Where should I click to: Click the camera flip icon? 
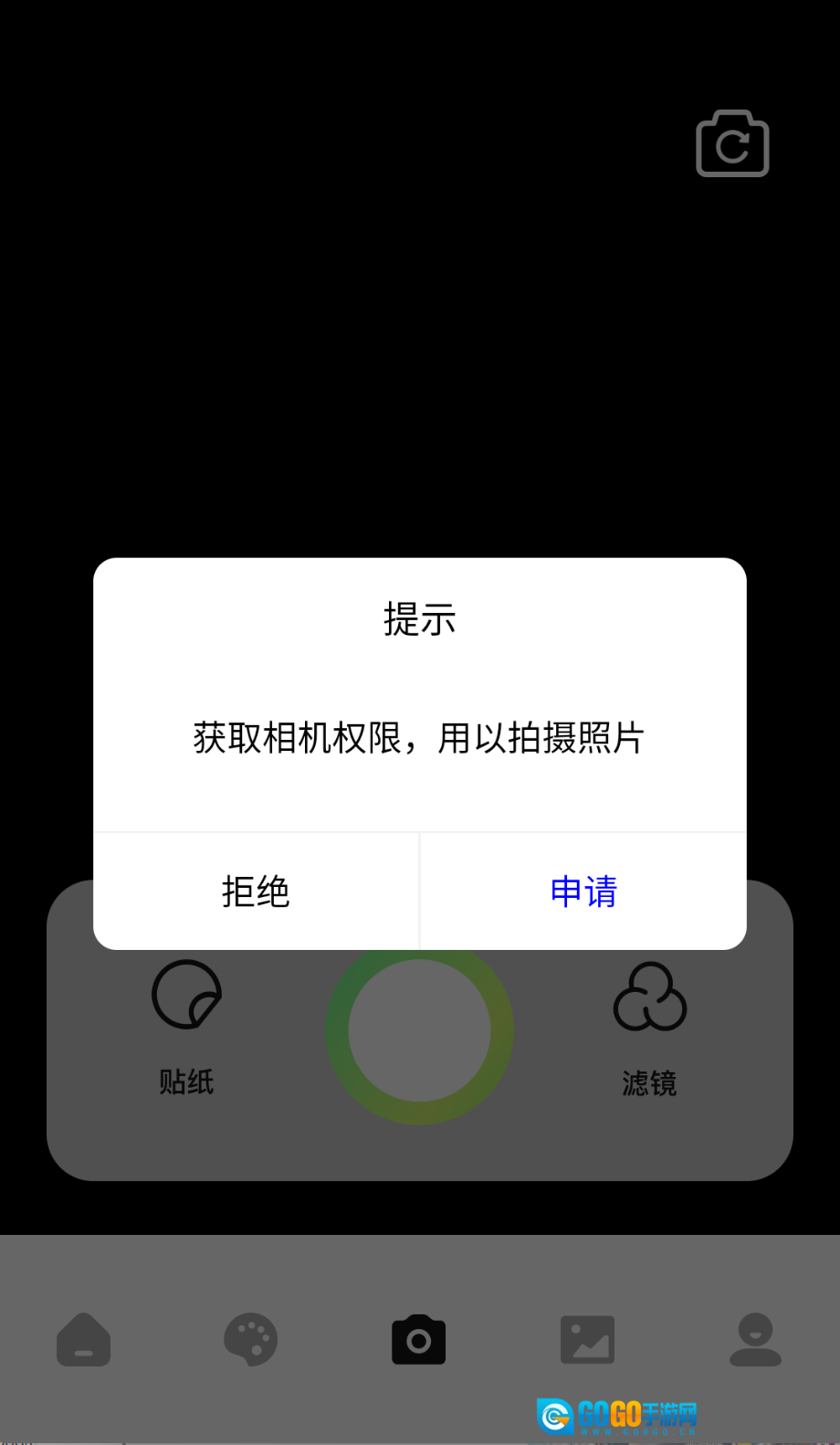pos(731,144)
